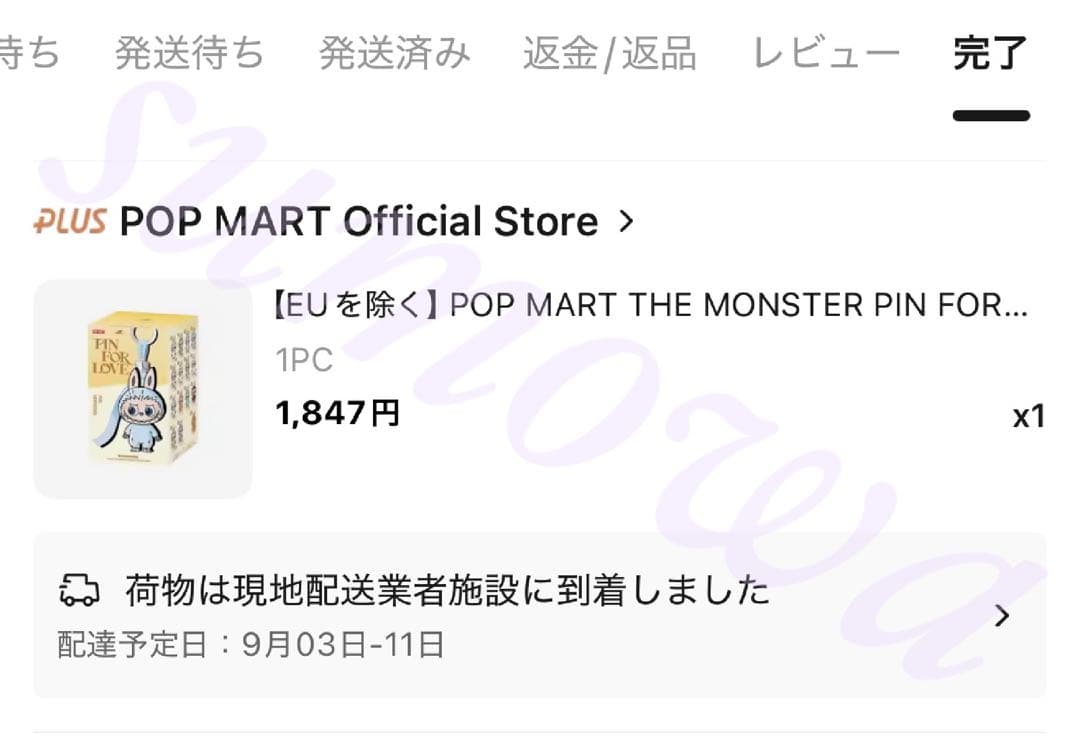Open the MONSTER PIN FOR LOVE product image
Viewport: 1080px width, 753px height.
(143, 389)
